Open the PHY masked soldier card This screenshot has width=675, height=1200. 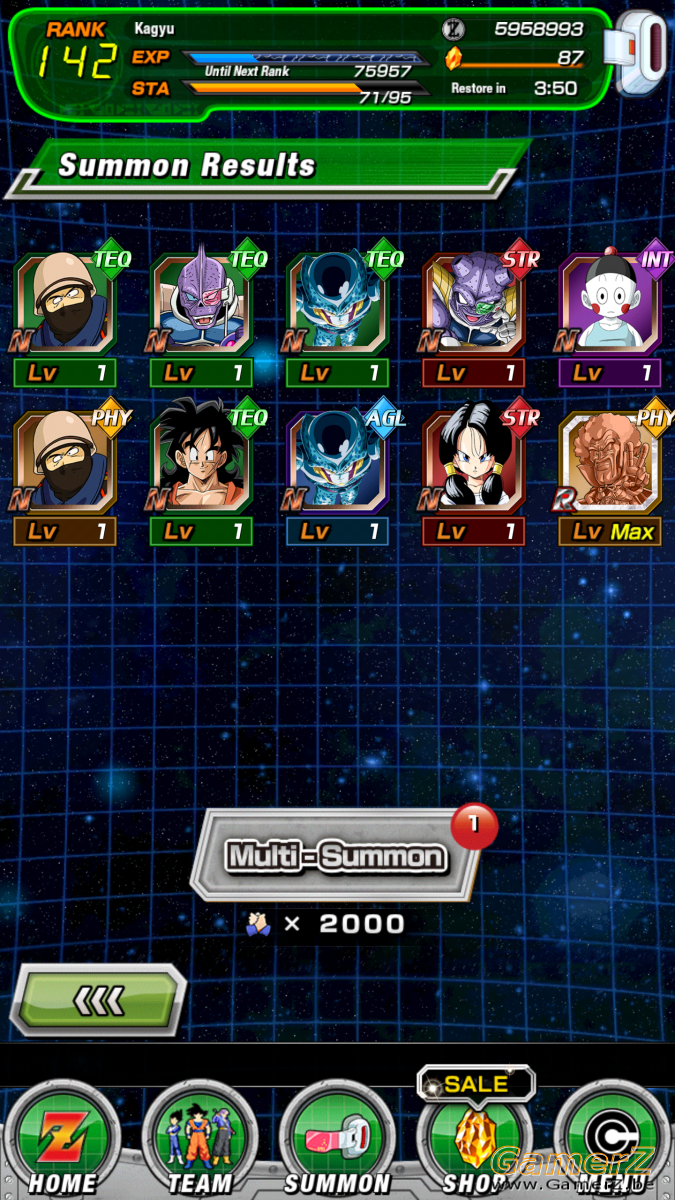pos(65,475)
